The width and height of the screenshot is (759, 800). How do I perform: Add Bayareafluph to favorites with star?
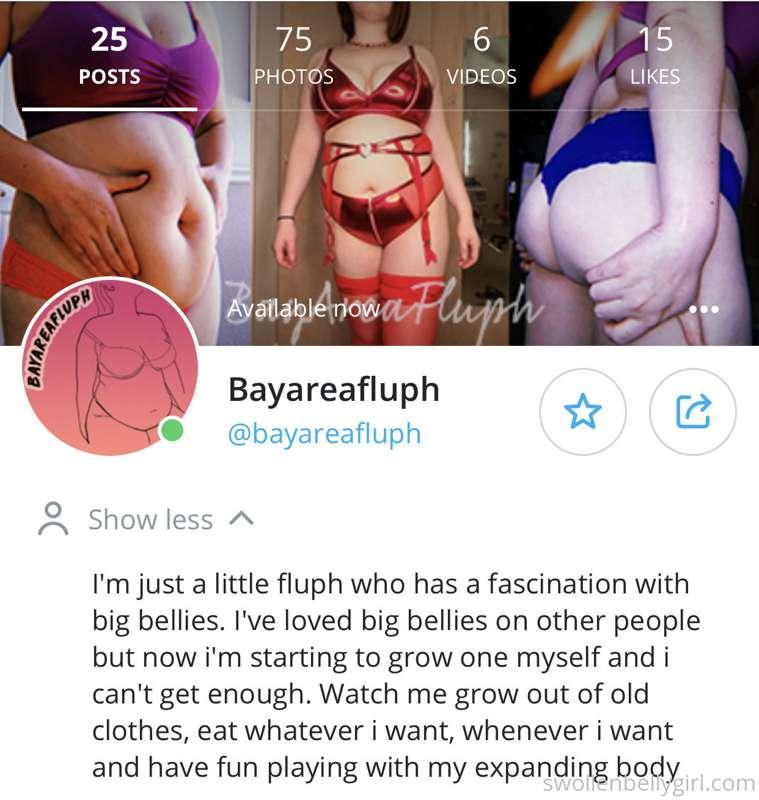coord(582,411)
